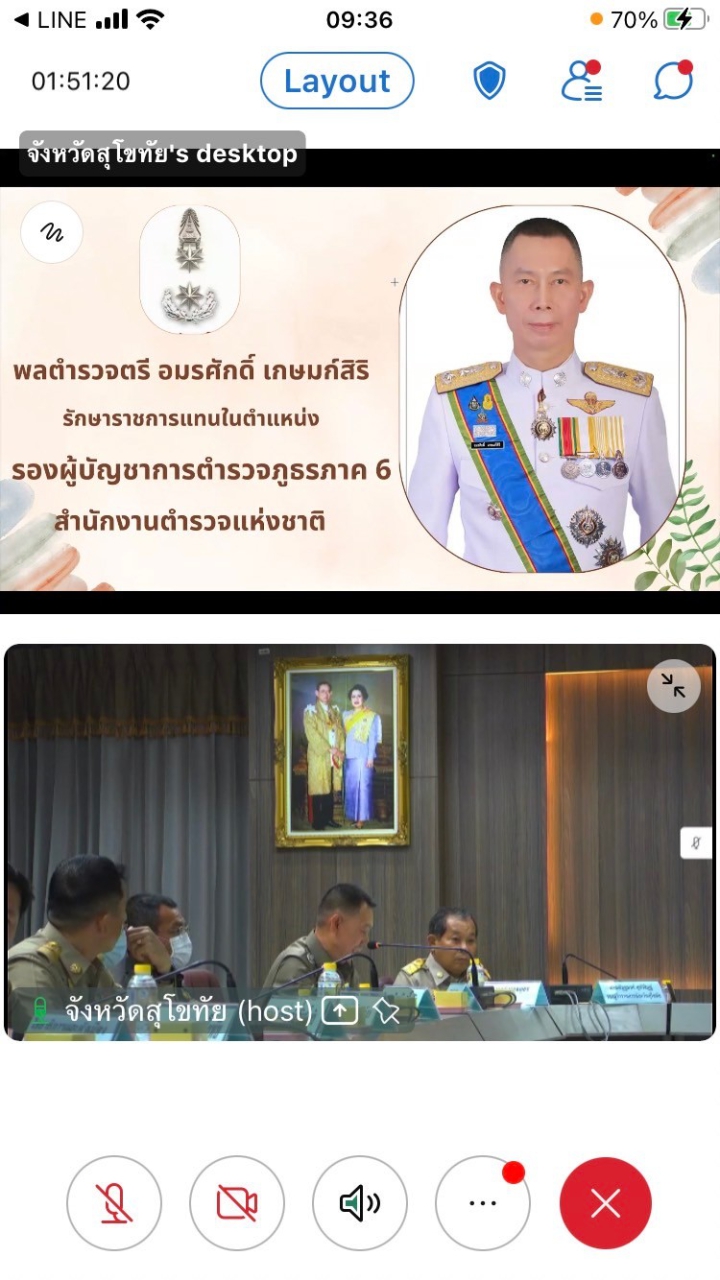Open the meeting chat bubble
The image size is (720, 1280).
click(673, 81)
